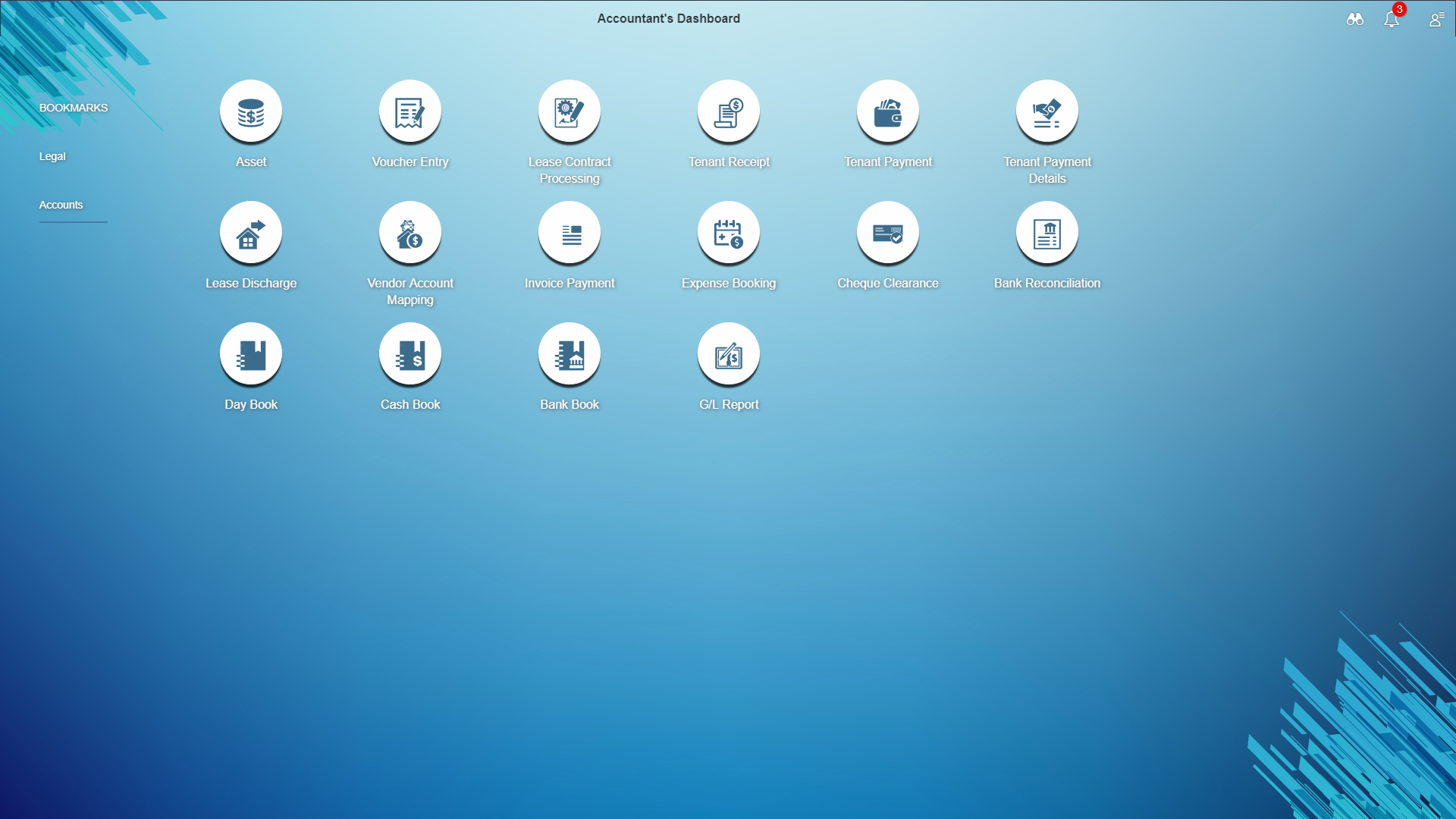Open Vendor Account Mapping

(410, 233)
